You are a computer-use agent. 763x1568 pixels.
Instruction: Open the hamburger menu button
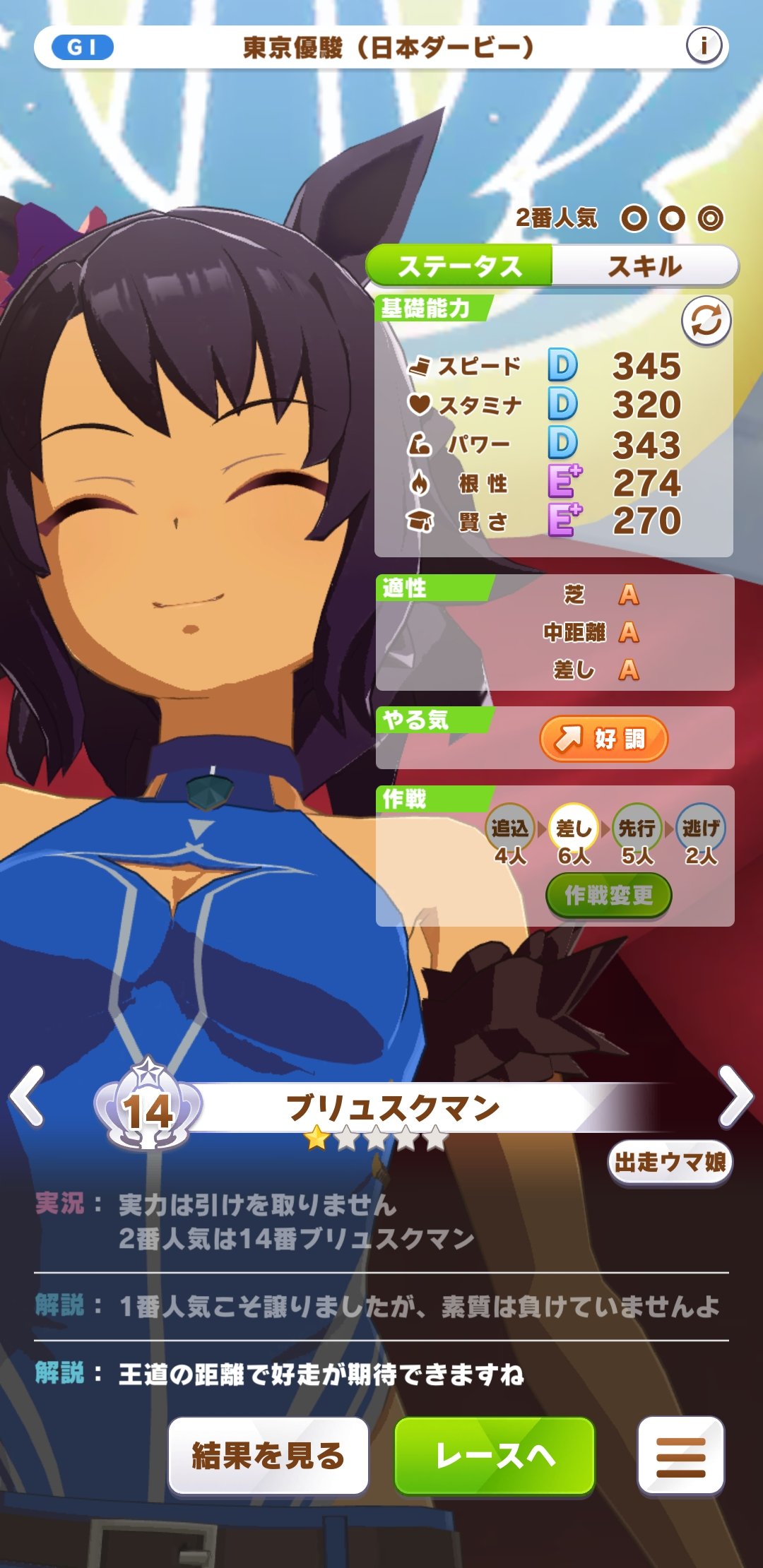coord(680,1456)
